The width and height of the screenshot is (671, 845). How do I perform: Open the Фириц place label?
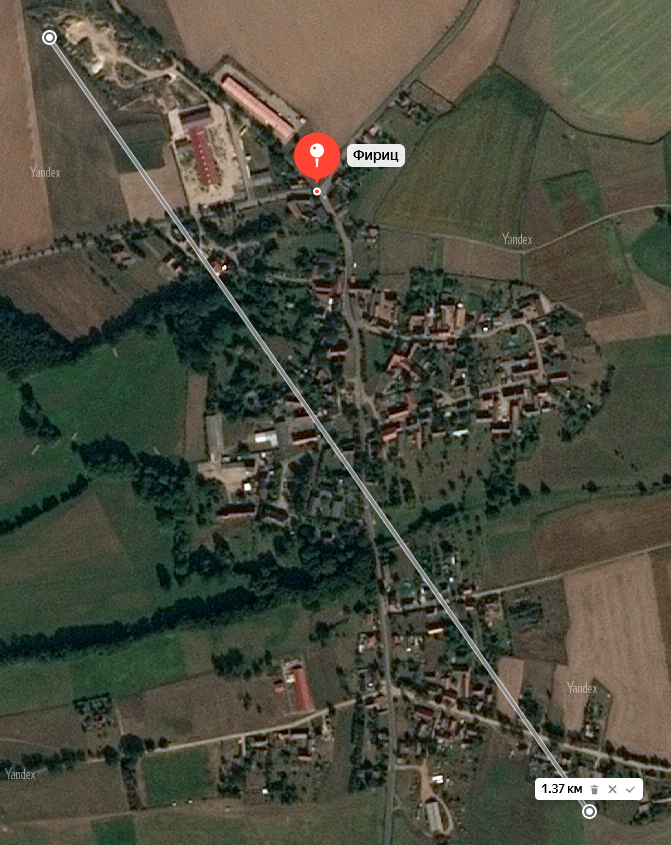click(376, 155)
